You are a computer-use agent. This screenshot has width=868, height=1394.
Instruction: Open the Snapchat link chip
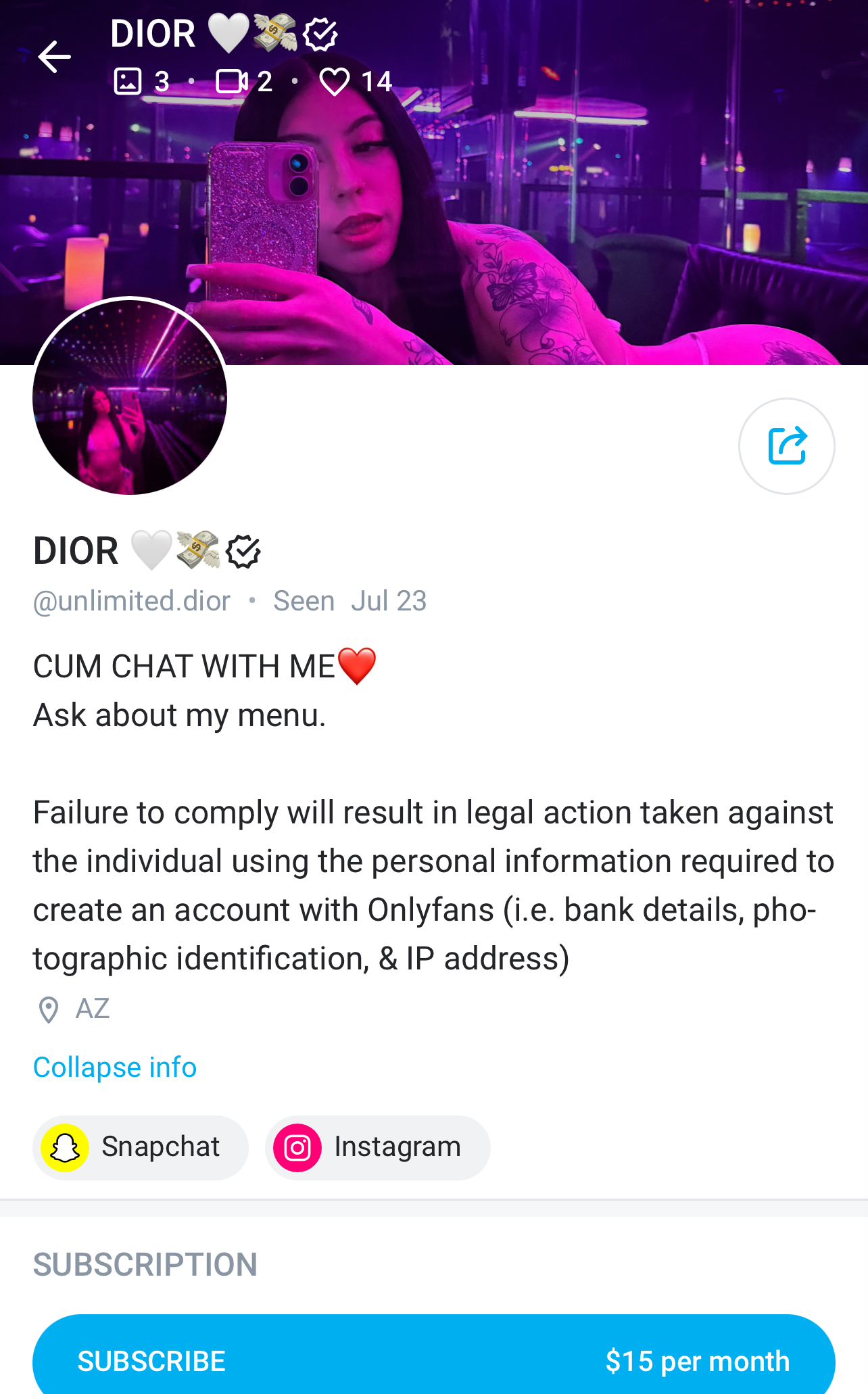[x=141, y=1147]
